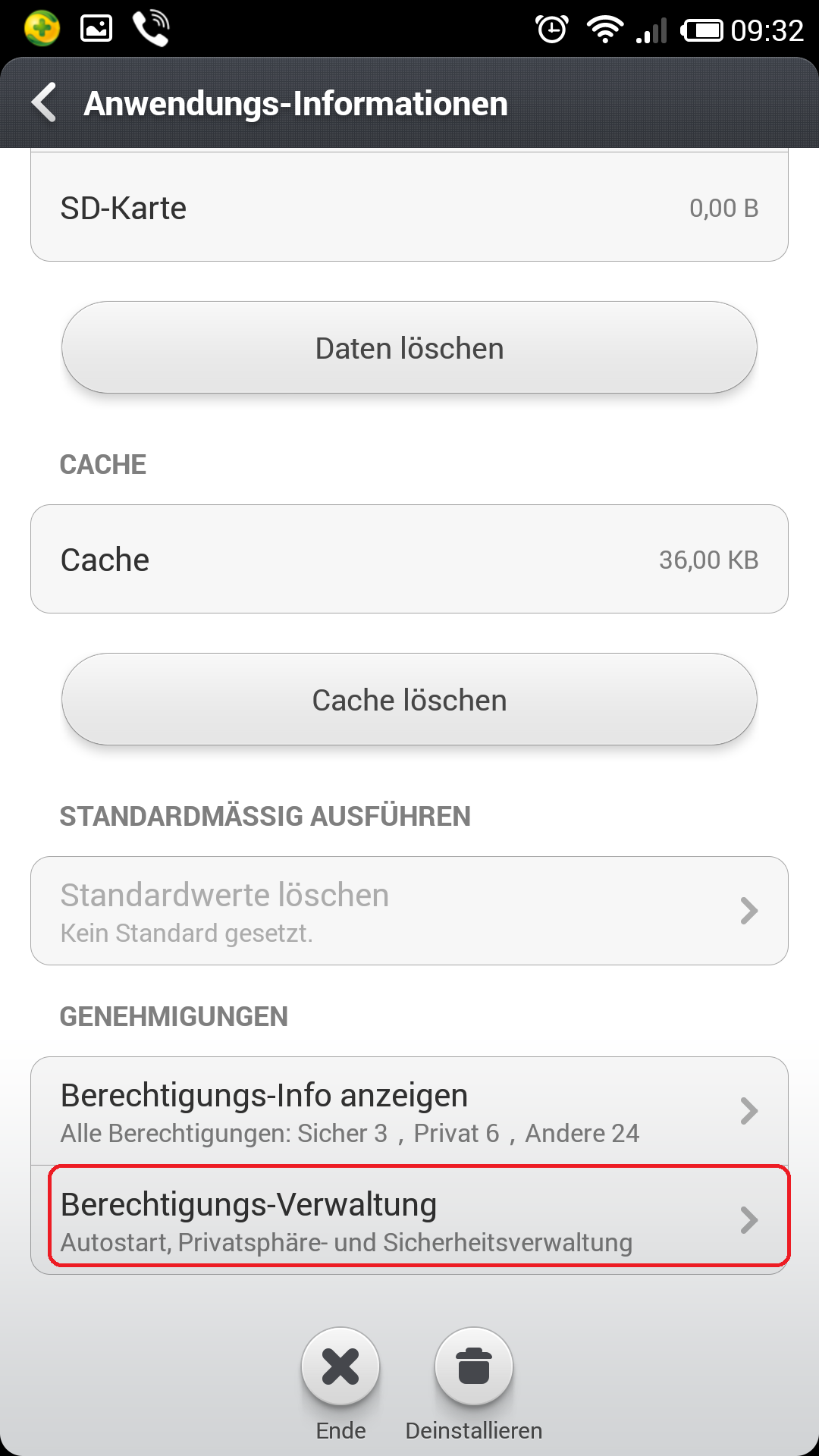Uninstall the app via Deinstallieren

tap(474, 1384)
